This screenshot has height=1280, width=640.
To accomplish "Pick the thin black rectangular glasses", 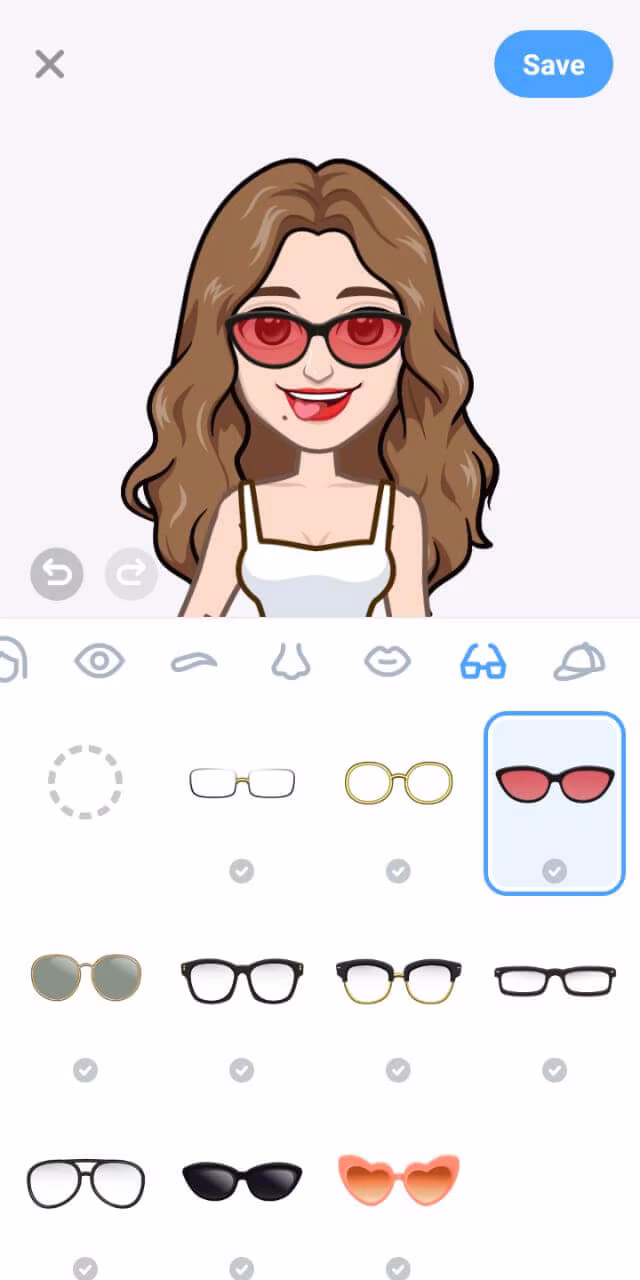I will click(555, 979).
